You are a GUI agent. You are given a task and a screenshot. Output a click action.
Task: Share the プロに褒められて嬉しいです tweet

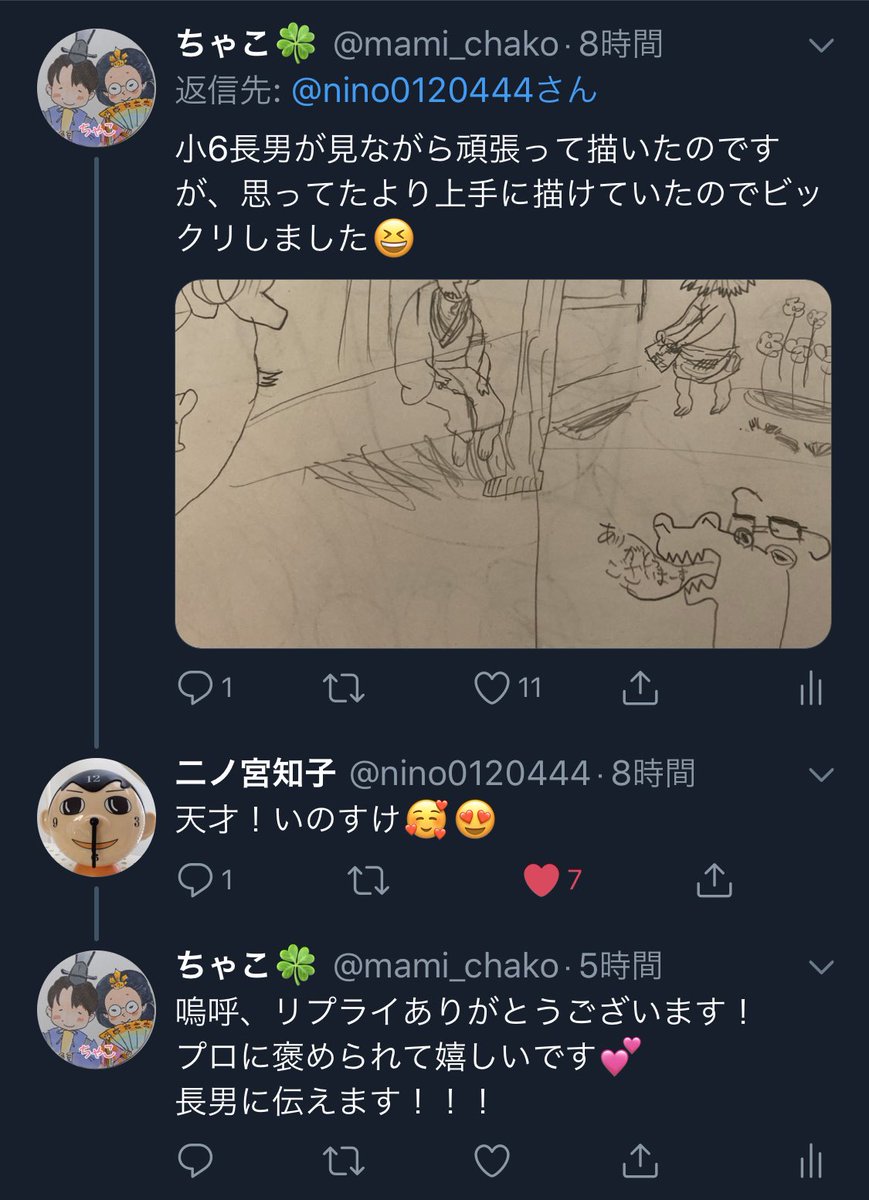click(640, 1161)
